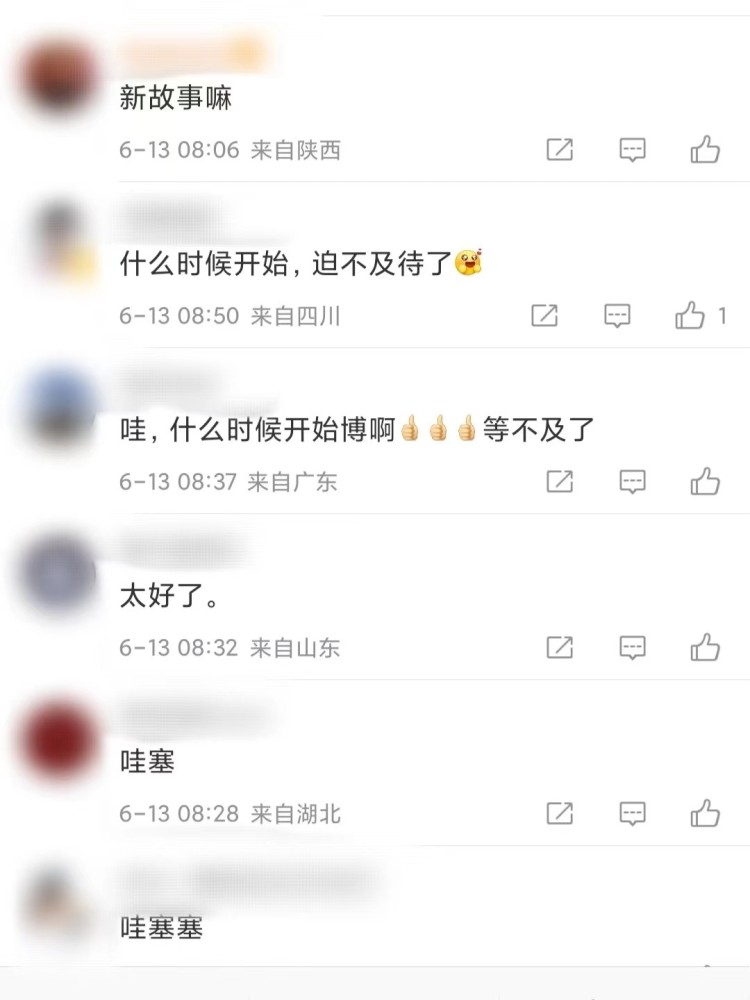Viewport: 750px width, 1000px height.
Task: Like the comment "太好了。"
Action: tap(705, 647)
